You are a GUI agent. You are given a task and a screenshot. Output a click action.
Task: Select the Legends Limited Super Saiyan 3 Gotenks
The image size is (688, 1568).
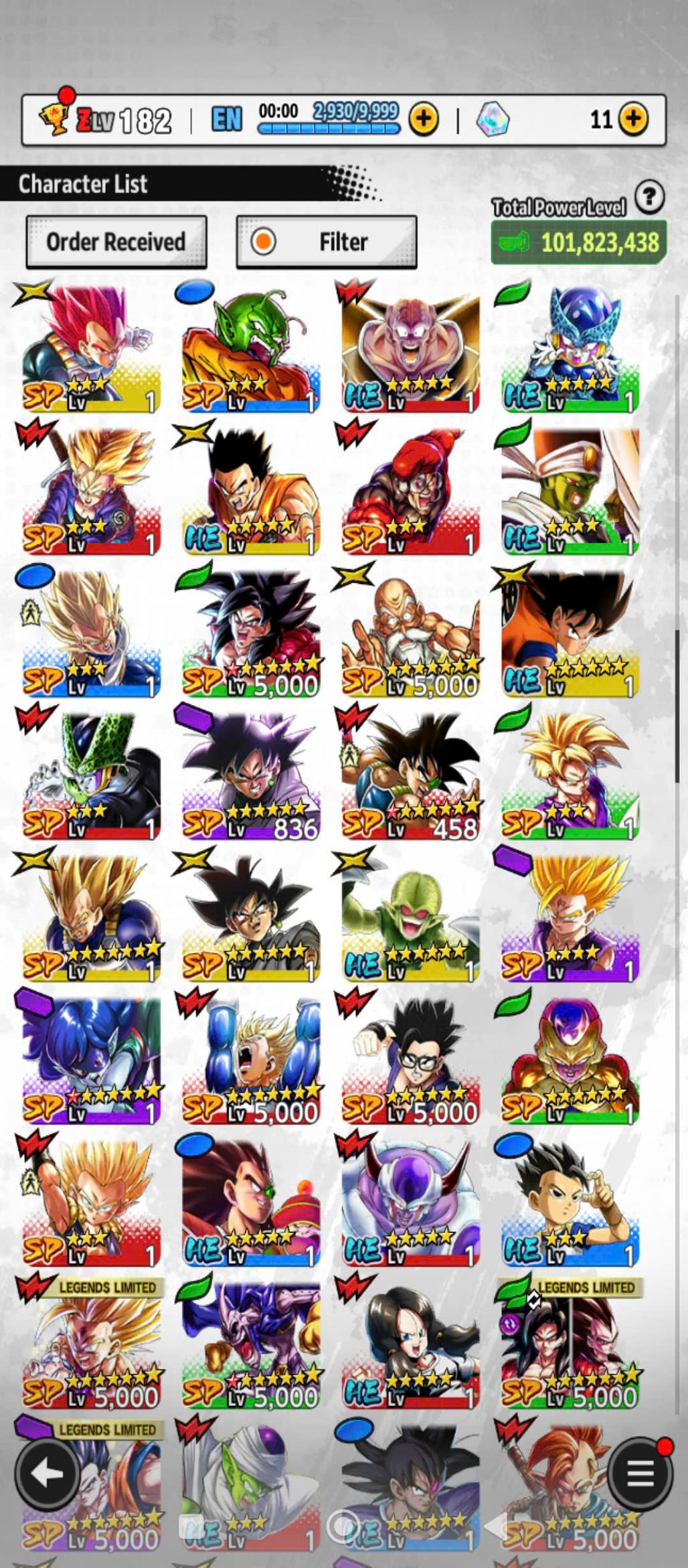[91, 1345]
